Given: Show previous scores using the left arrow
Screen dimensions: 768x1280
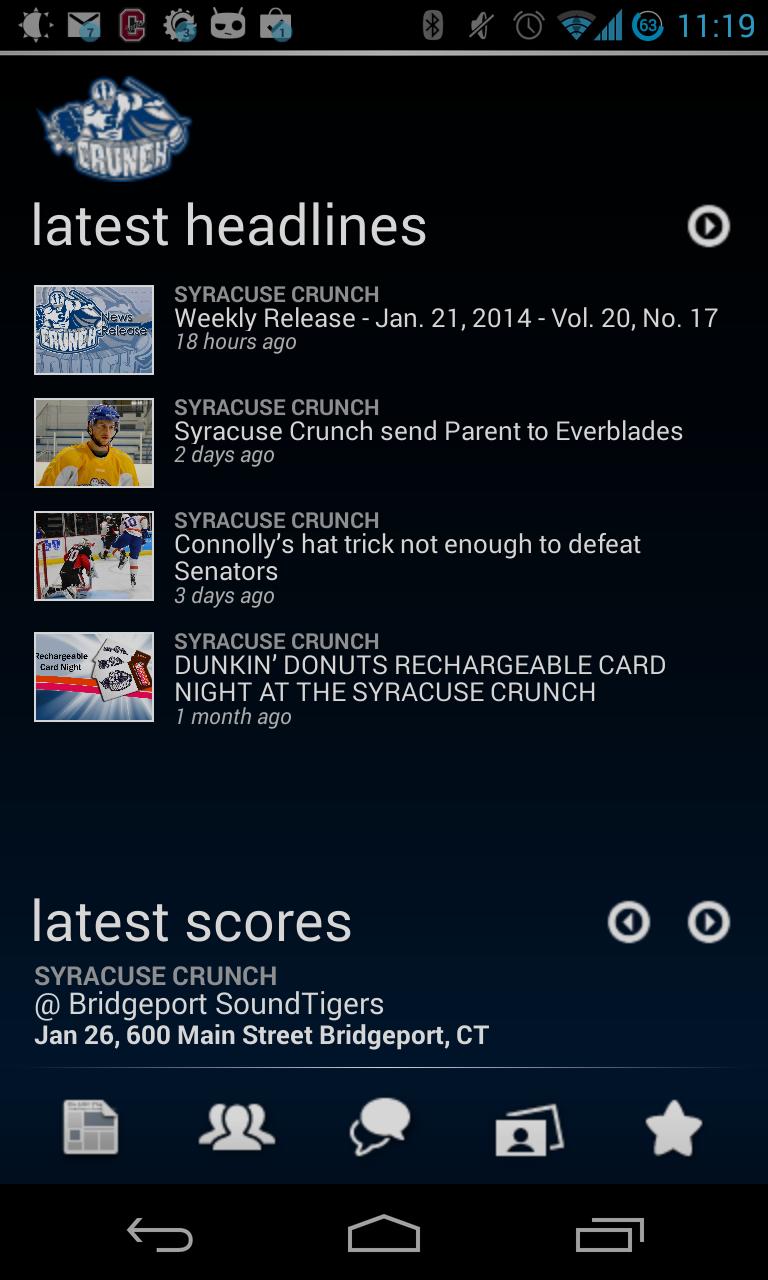Looking at the screenshot, I should point(628,922).
